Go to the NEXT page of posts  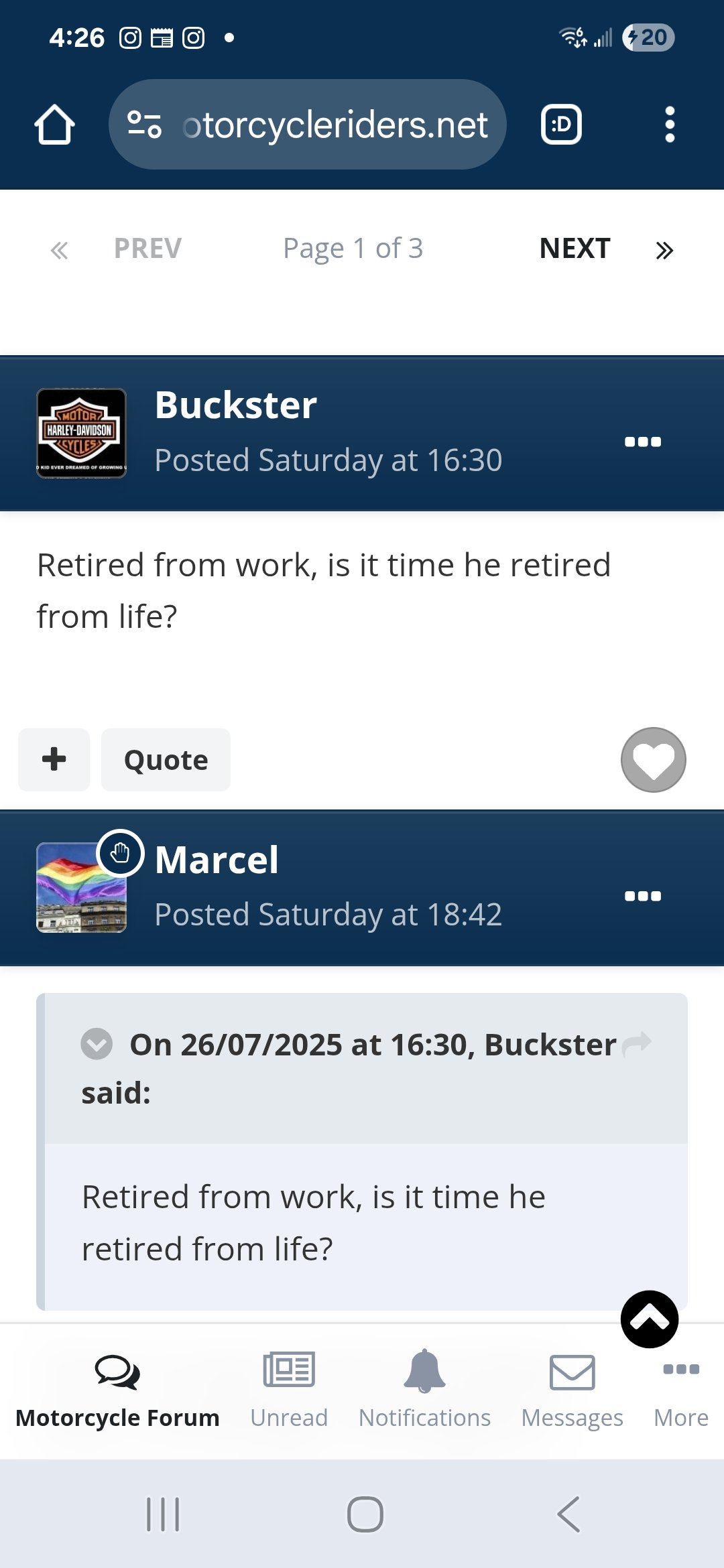pos(575,249)
